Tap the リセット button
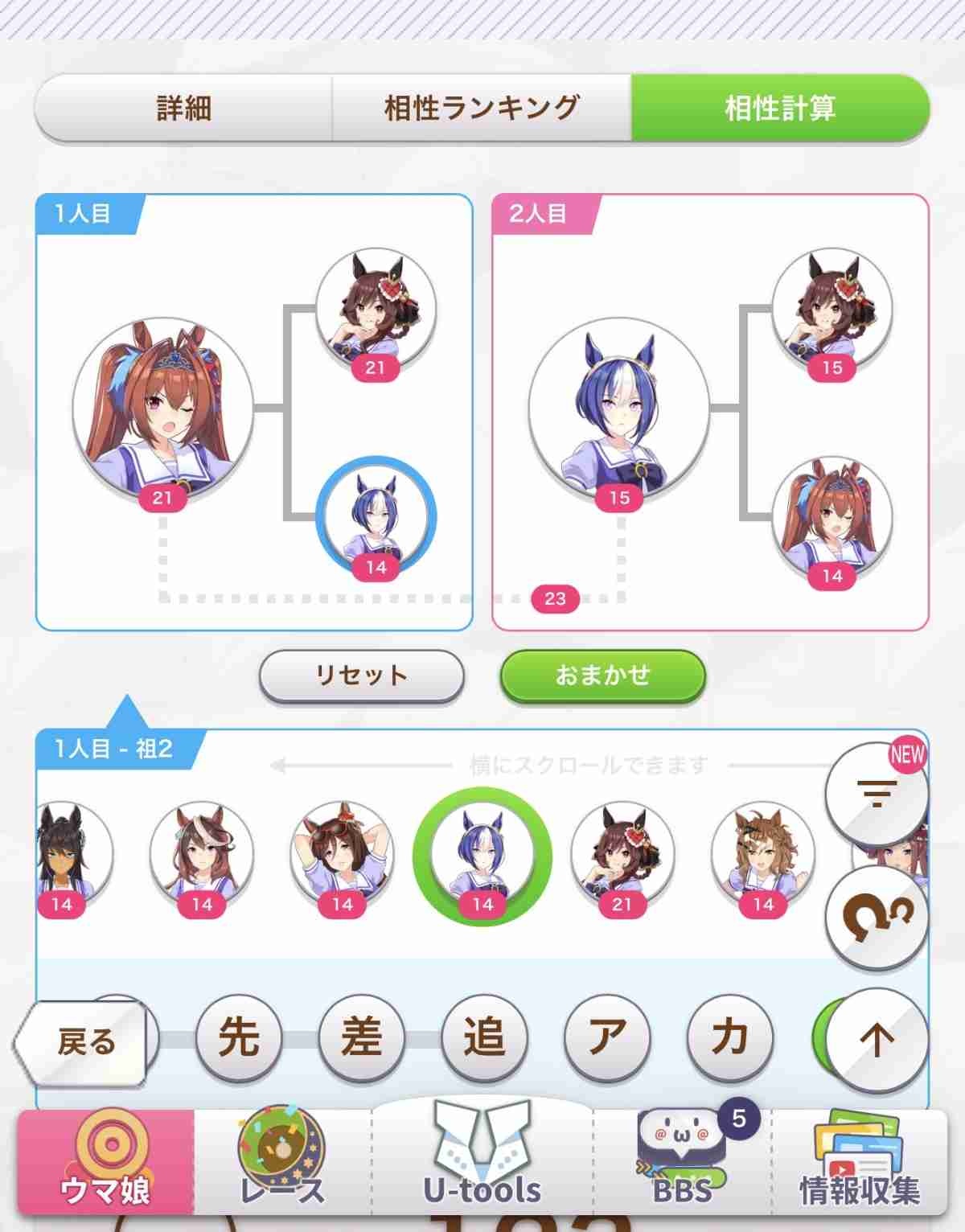Viewport: 965px width, 1232px height. 361,676
